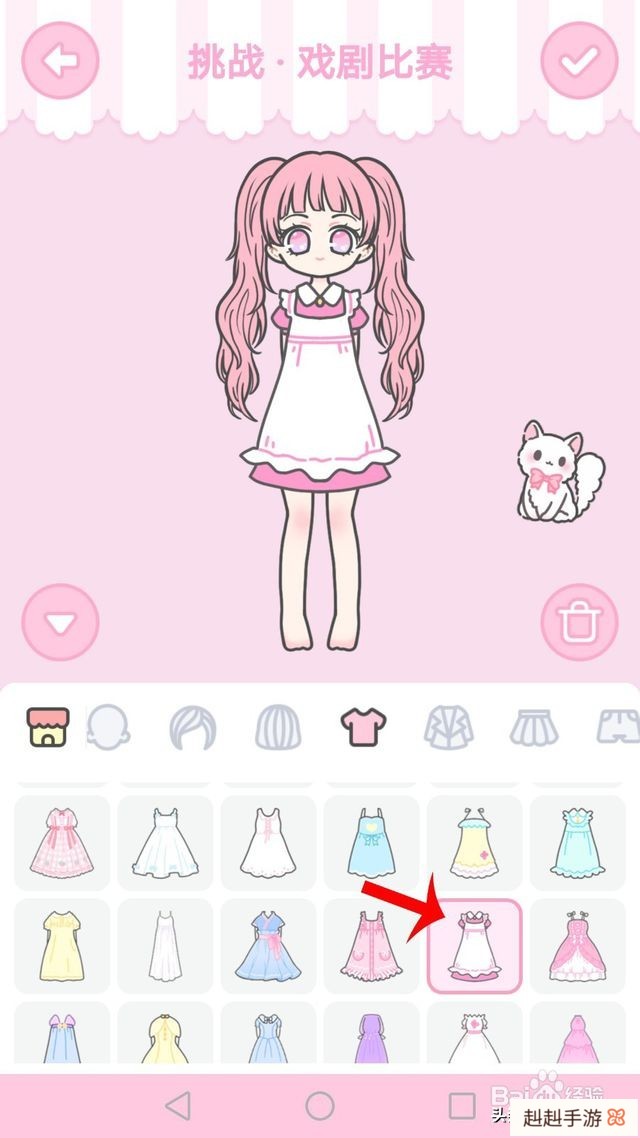The height and width of the screenshot is (1138, 640).
Task: Switch to the back hair category
Action: tap(279, 727)
